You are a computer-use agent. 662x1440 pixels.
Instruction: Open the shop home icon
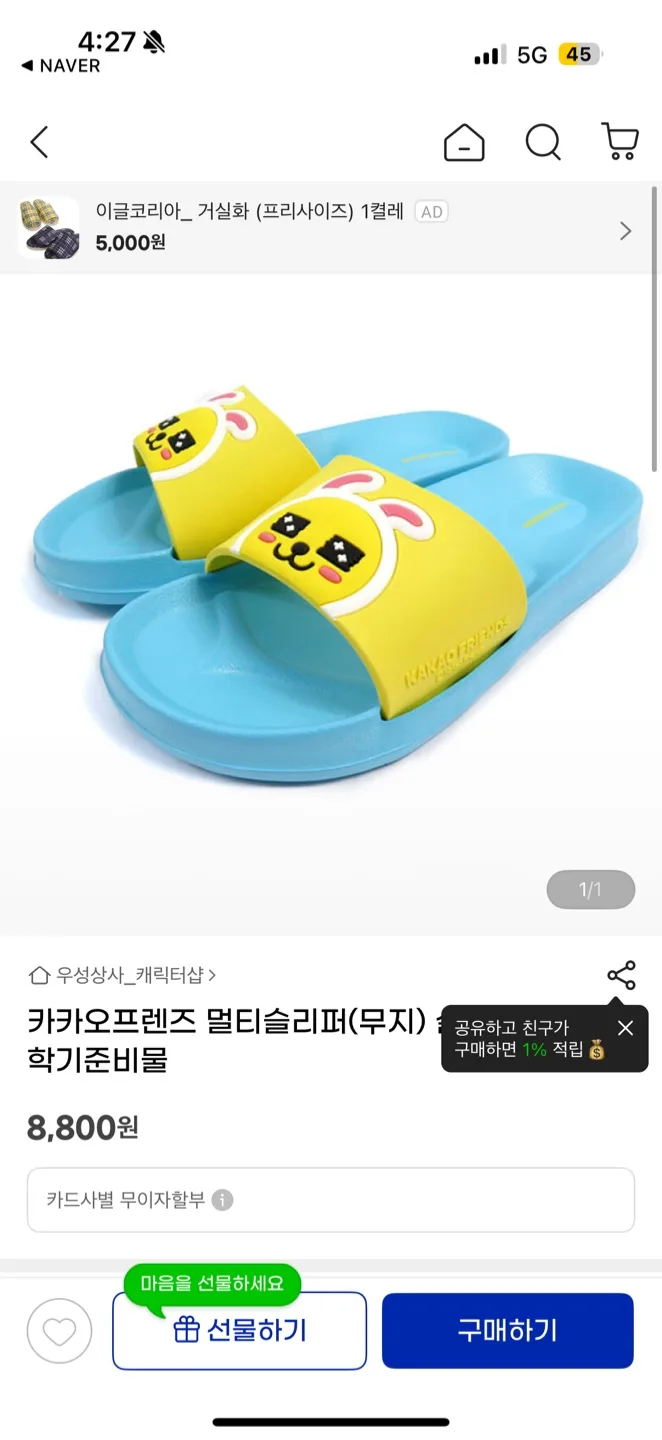[464, 143]
